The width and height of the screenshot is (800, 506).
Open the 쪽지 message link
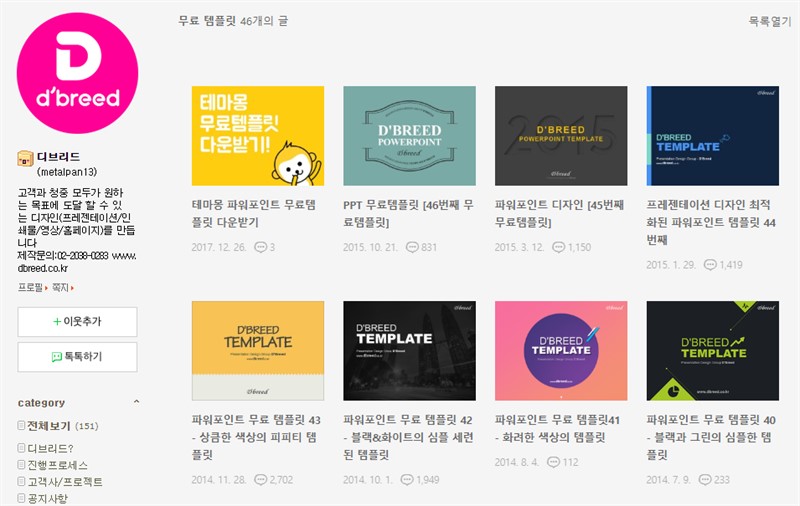click(61, 288)
